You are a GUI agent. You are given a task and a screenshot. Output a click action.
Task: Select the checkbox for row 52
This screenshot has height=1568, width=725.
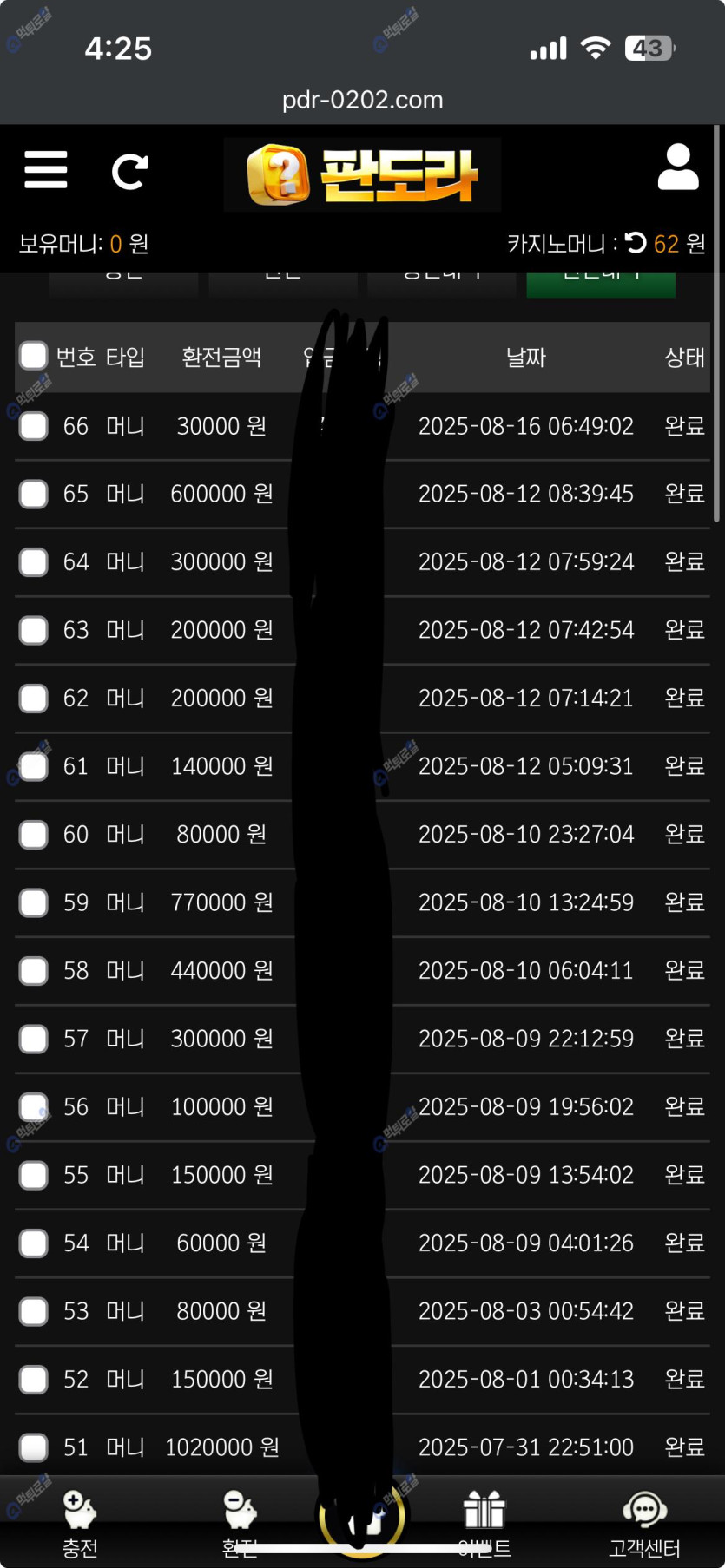[34, 1379]
